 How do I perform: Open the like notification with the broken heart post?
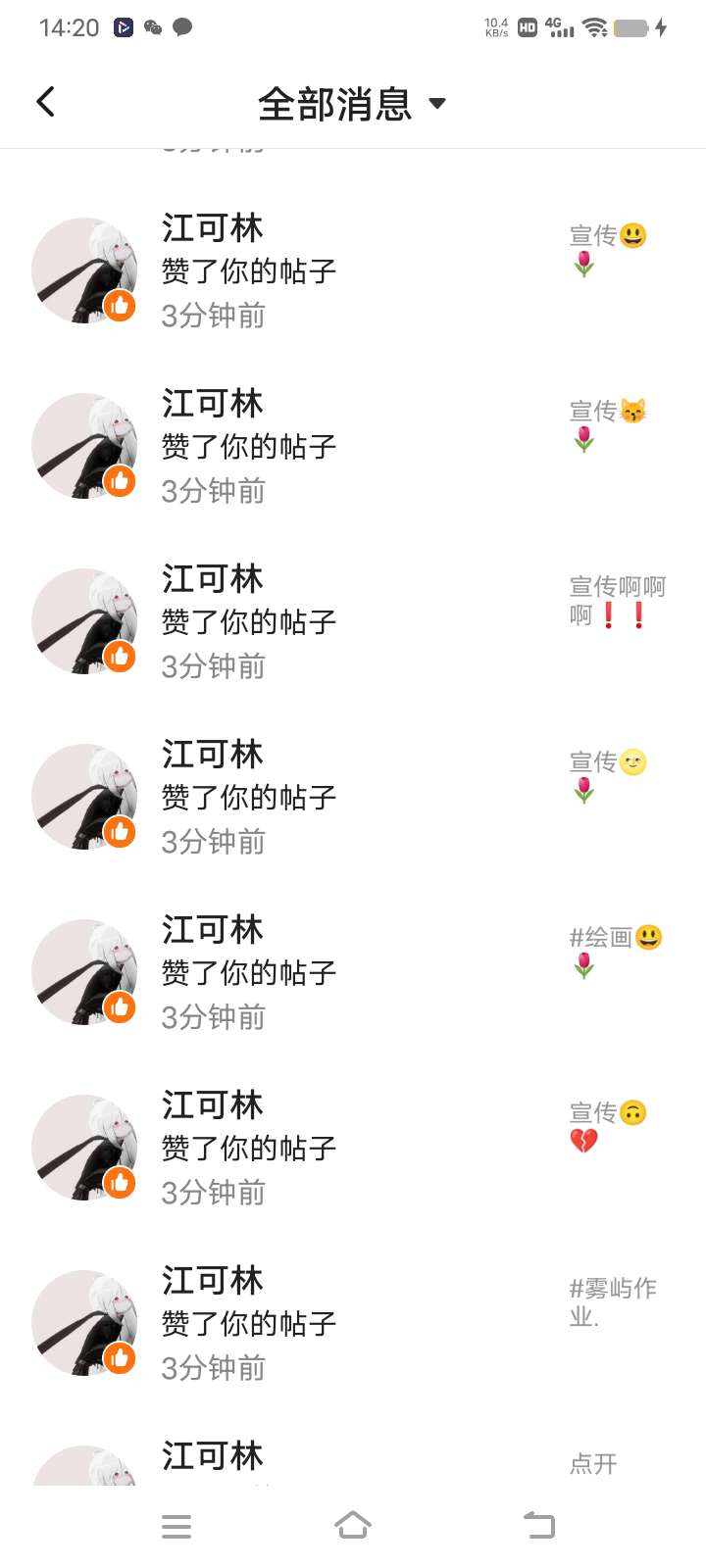pyautogui.click(x=353, y=1148)
